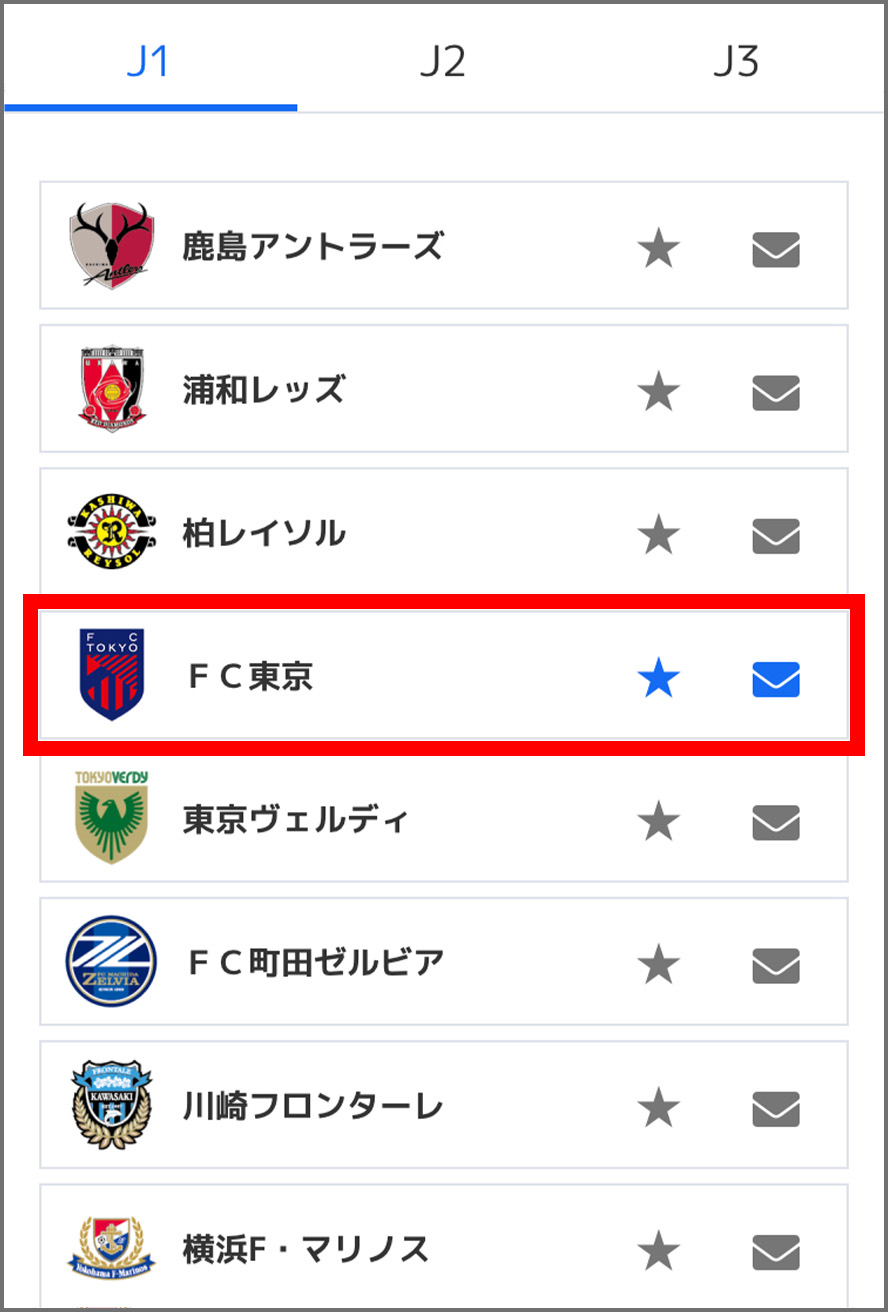This screenshot has height=1312, width=888.
Task: Subscribe to 川崎フロンターレ mail updates
Action: click(776, 1109)
